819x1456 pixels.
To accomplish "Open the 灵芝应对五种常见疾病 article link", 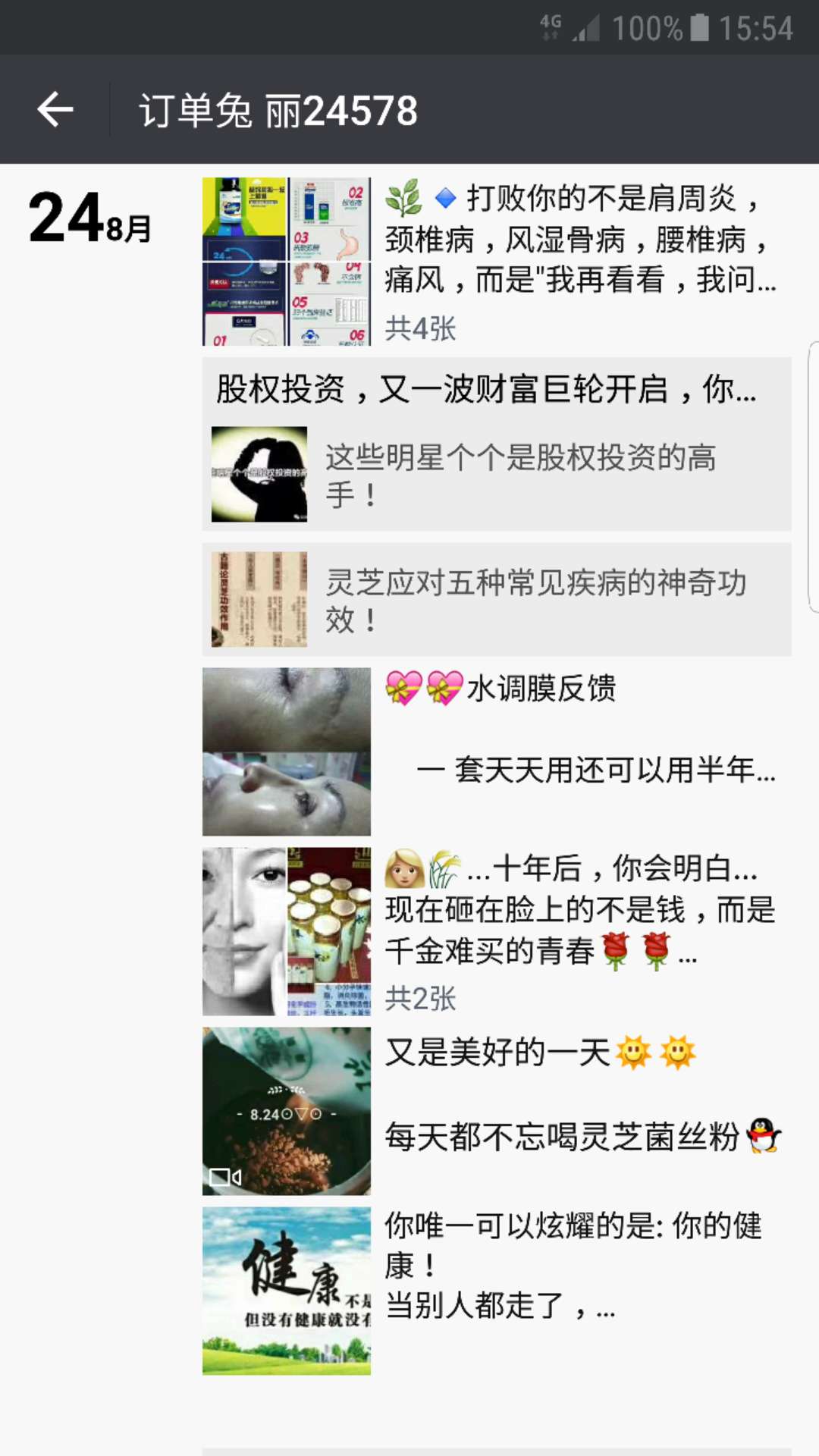I will 497,600.
